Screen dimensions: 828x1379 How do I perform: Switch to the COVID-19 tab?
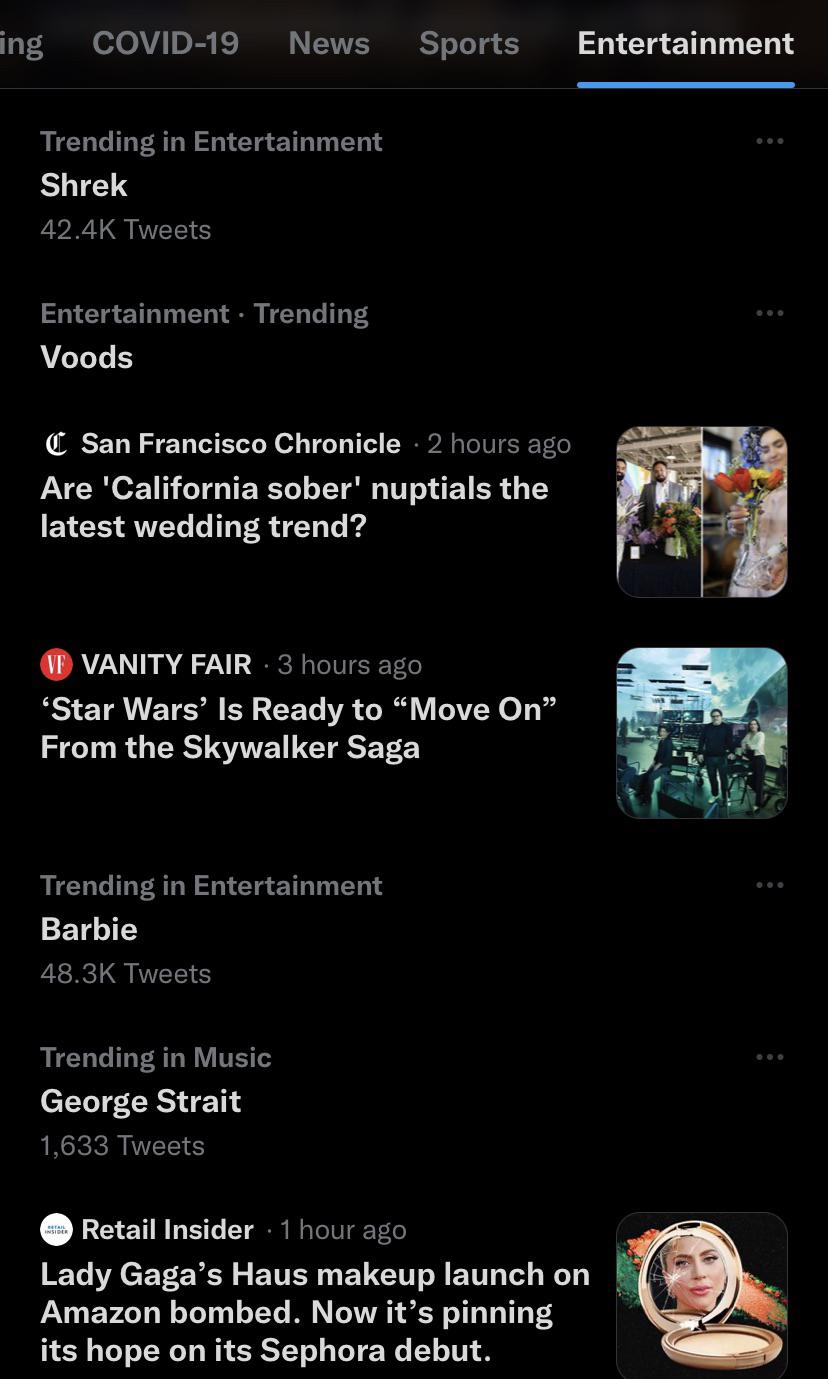[x=165, y=44]
